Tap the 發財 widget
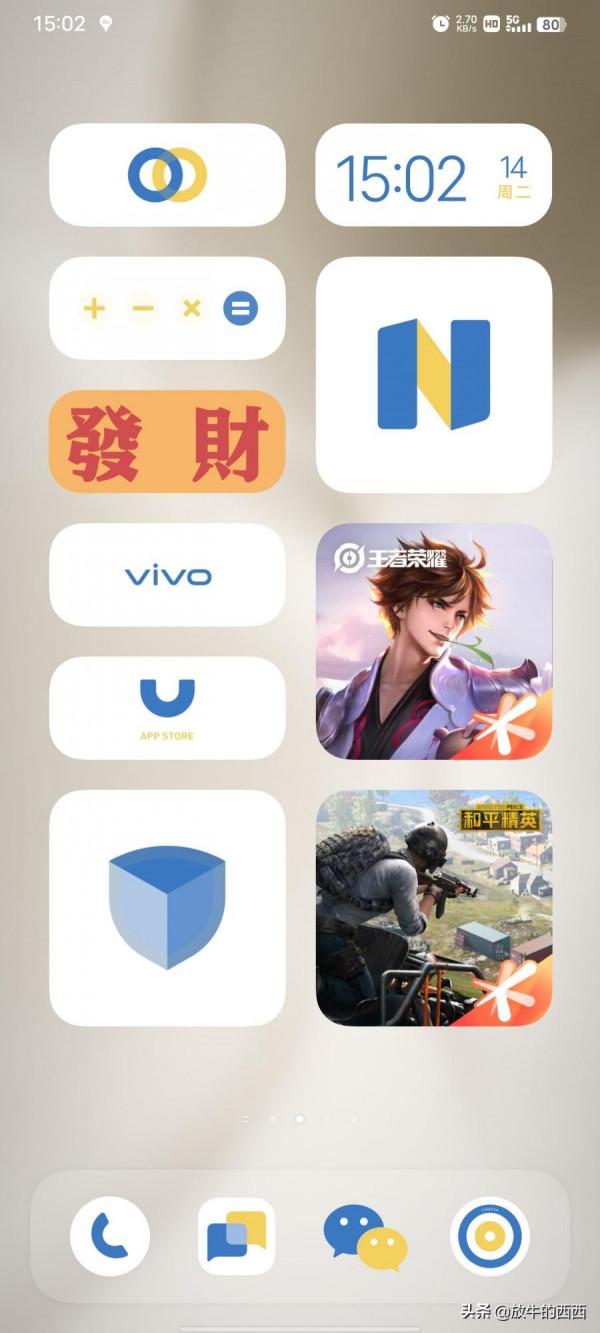600x1333 pixels. click(167, 442)
